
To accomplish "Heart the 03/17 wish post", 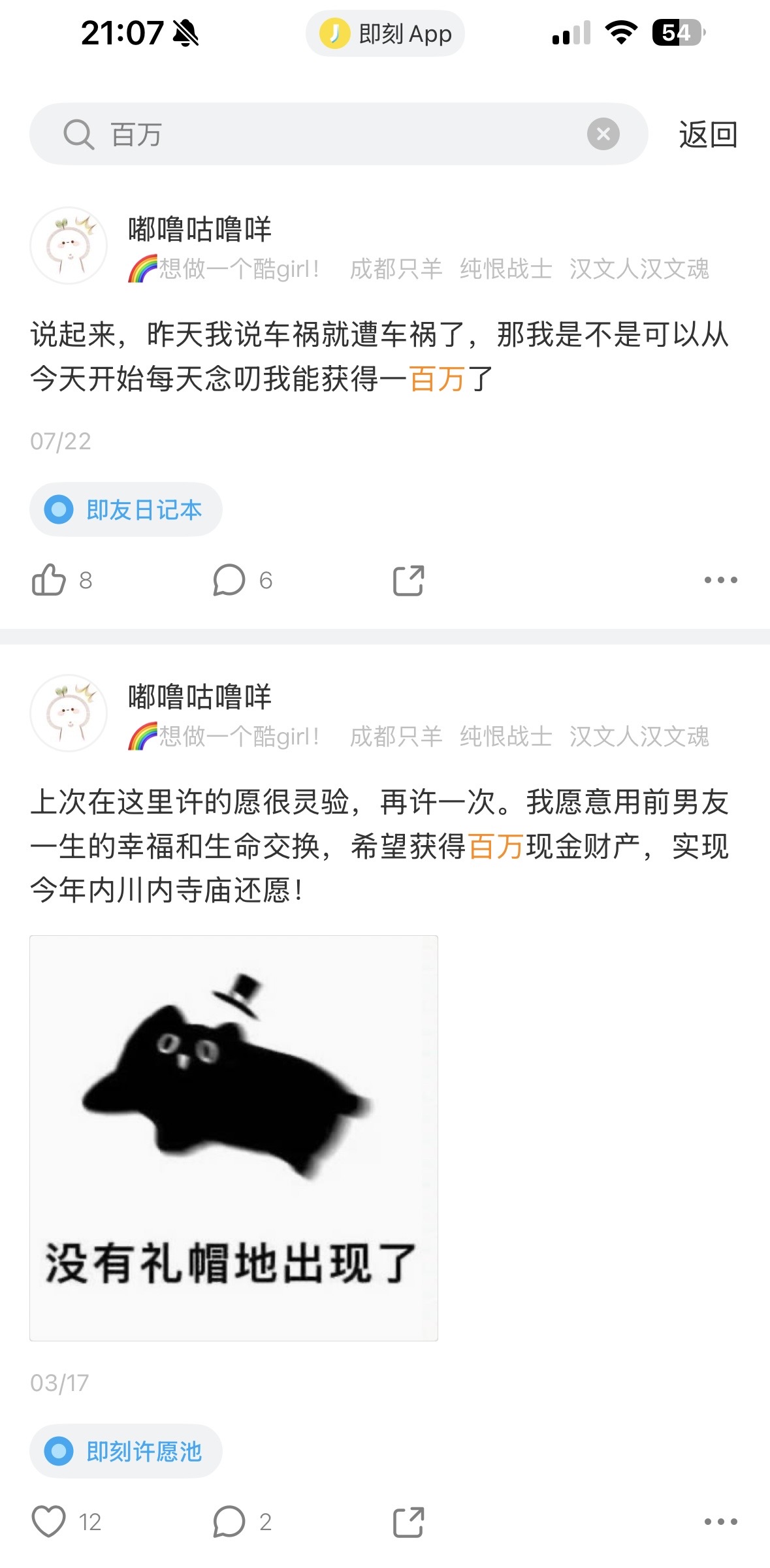I will click(x=66, y=1522).
